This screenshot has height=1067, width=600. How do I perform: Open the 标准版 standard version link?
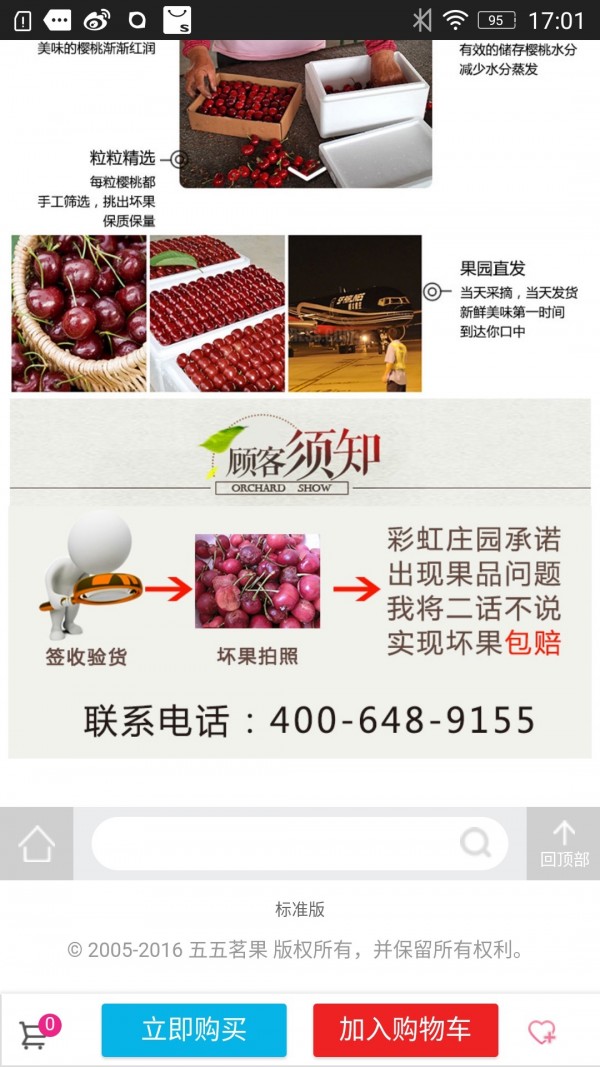300,909
